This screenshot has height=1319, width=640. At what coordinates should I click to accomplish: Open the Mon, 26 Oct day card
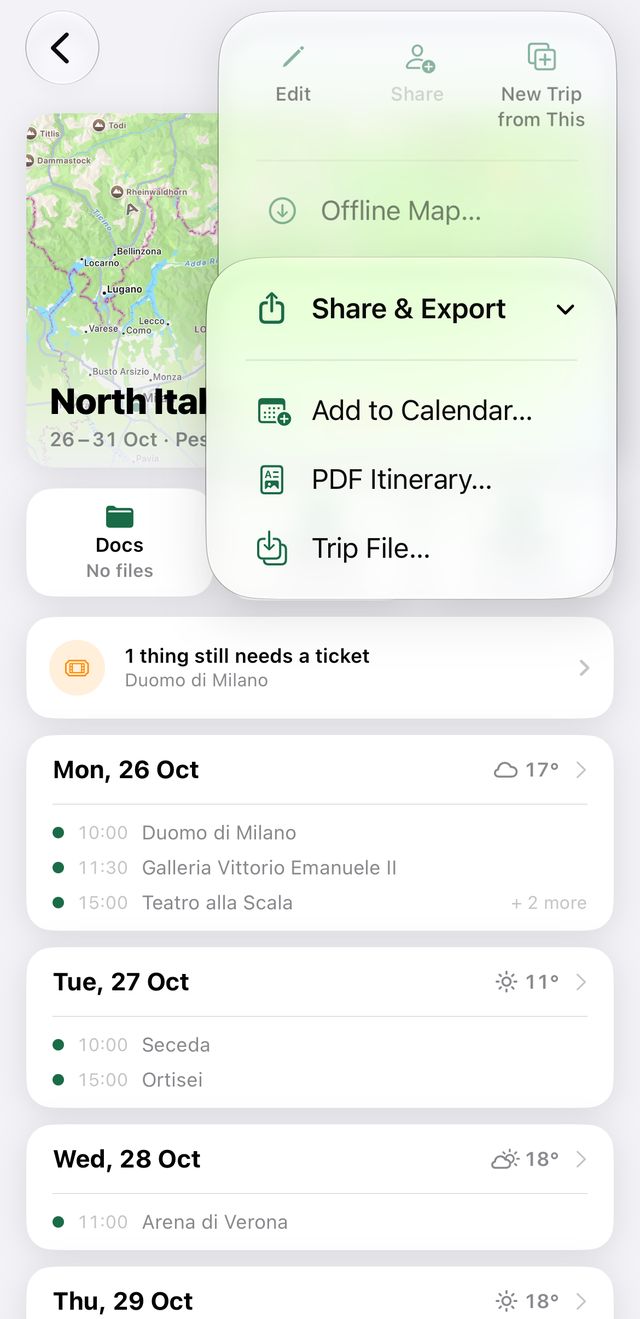pos(320,833)
